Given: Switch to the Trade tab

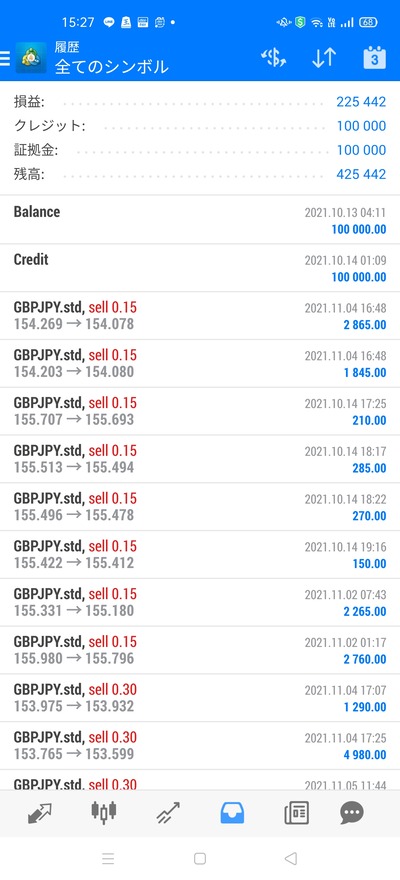Looking at the screenshot, I should click(168, 813).
